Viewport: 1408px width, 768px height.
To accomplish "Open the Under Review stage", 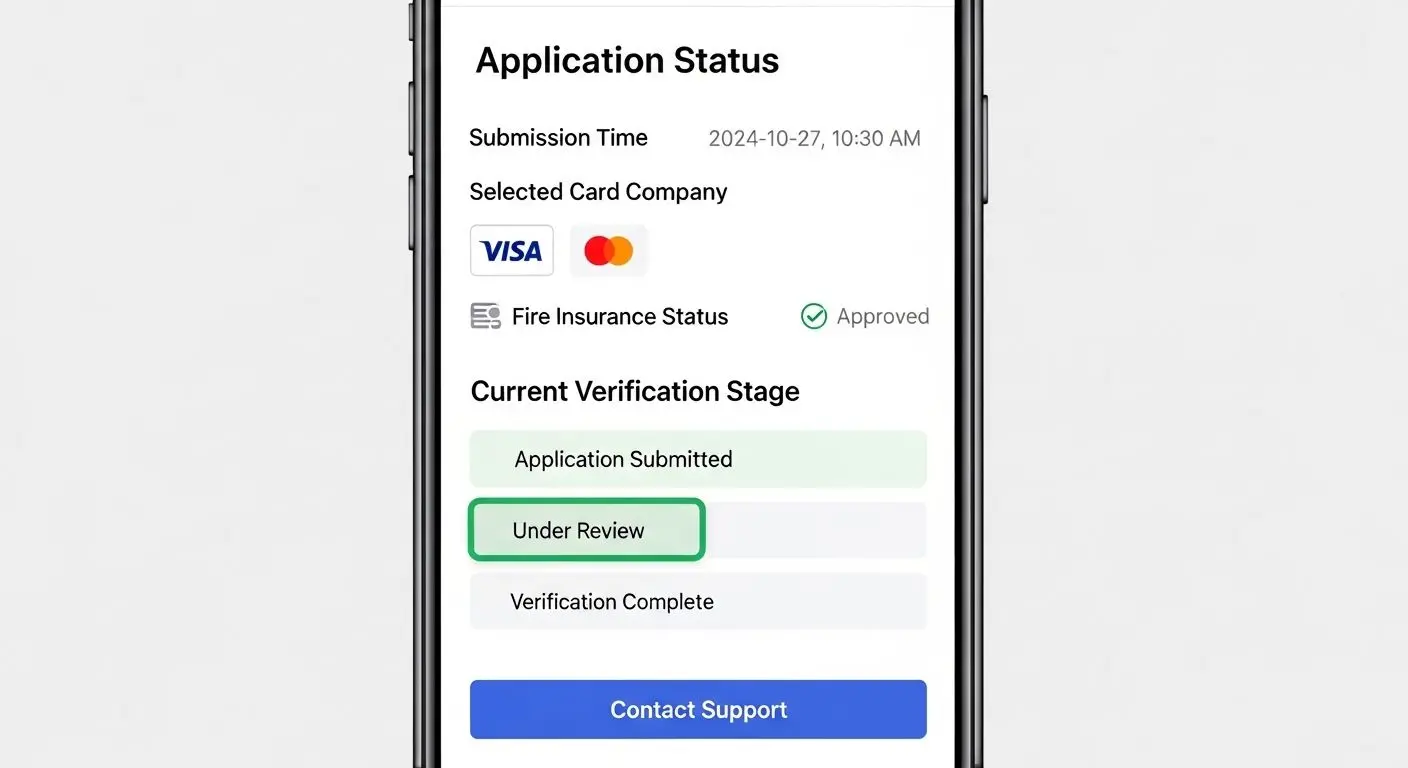I will (x=587, y=531).
